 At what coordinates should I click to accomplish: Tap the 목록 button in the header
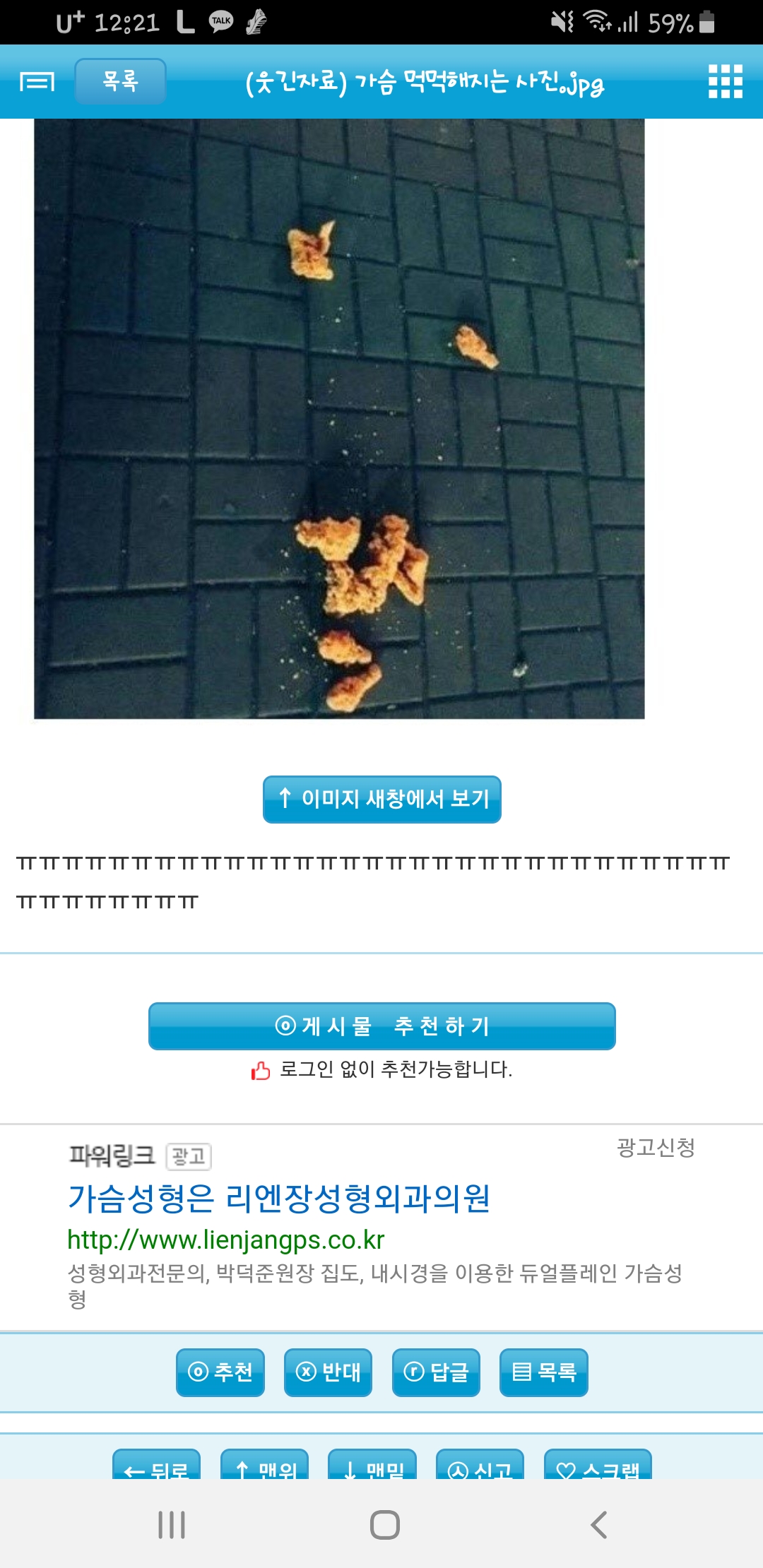120,81
